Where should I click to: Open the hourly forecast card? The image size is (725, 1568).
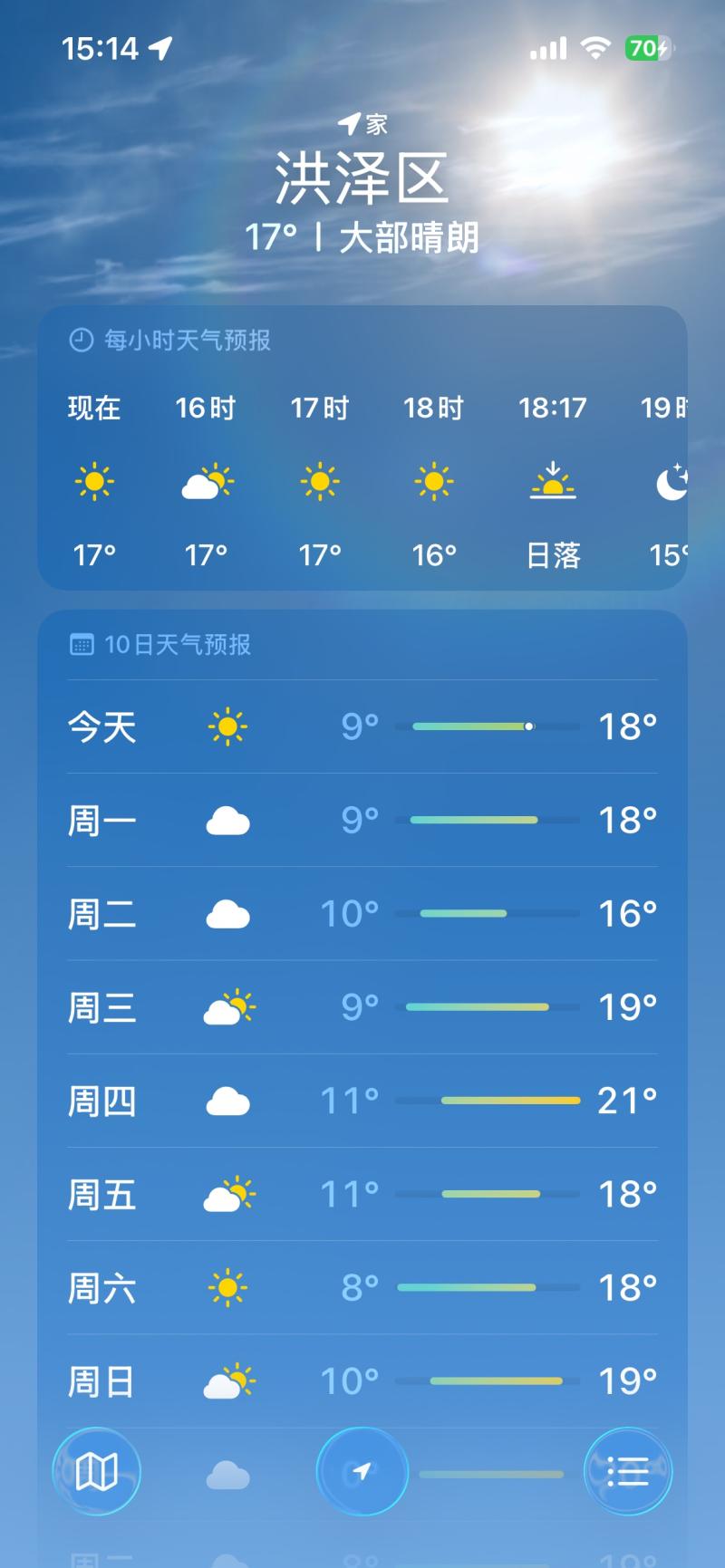362,448
